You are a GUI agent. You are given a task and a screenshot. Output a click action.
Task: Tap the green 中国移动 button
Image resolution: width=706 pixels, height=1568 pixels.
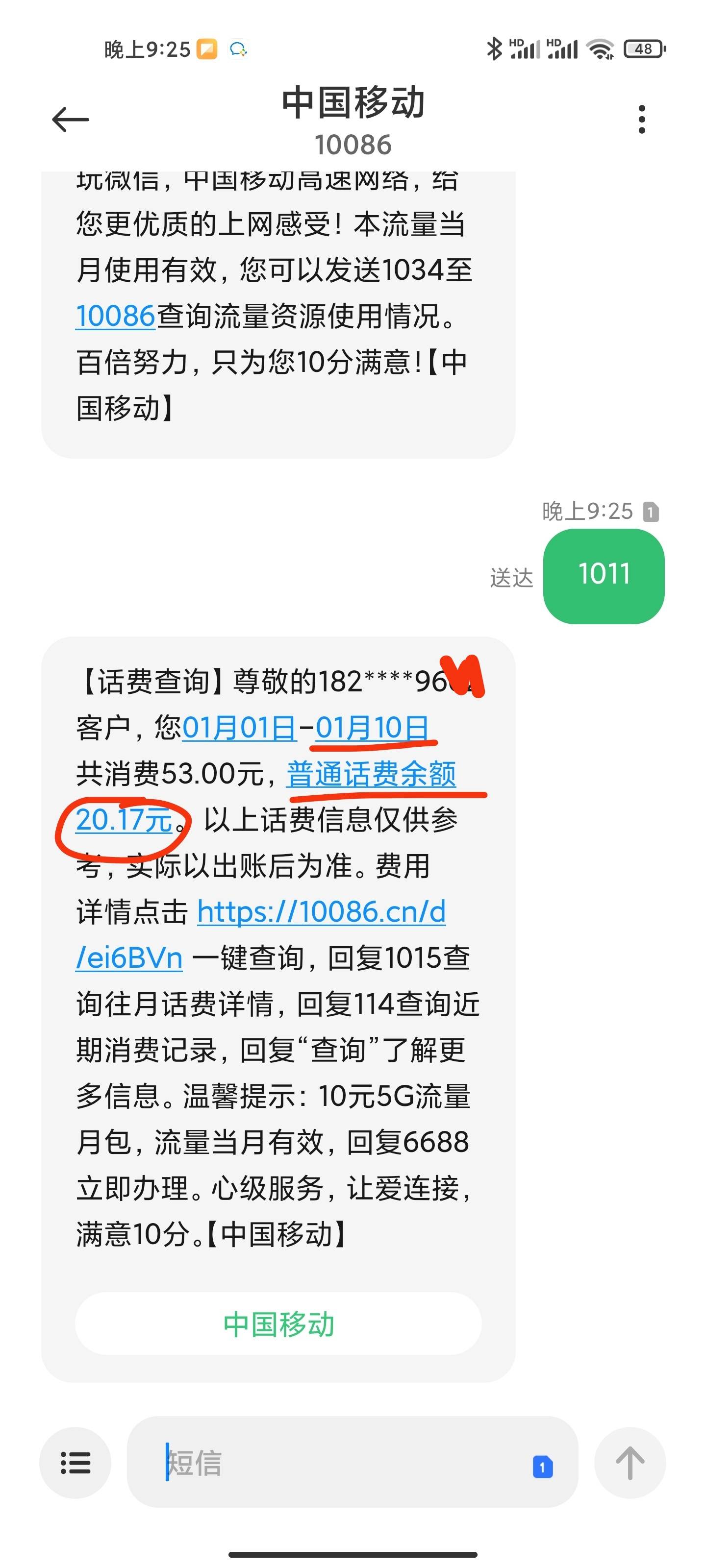pyautogui.click(x=278, y=1324)
